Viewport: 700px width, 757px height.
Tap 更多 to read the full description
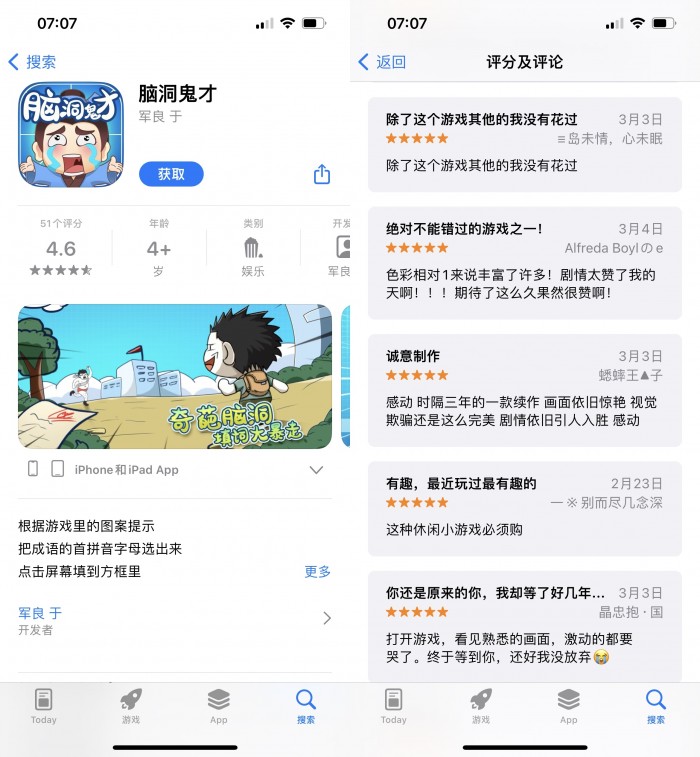(x=317, y=571)
